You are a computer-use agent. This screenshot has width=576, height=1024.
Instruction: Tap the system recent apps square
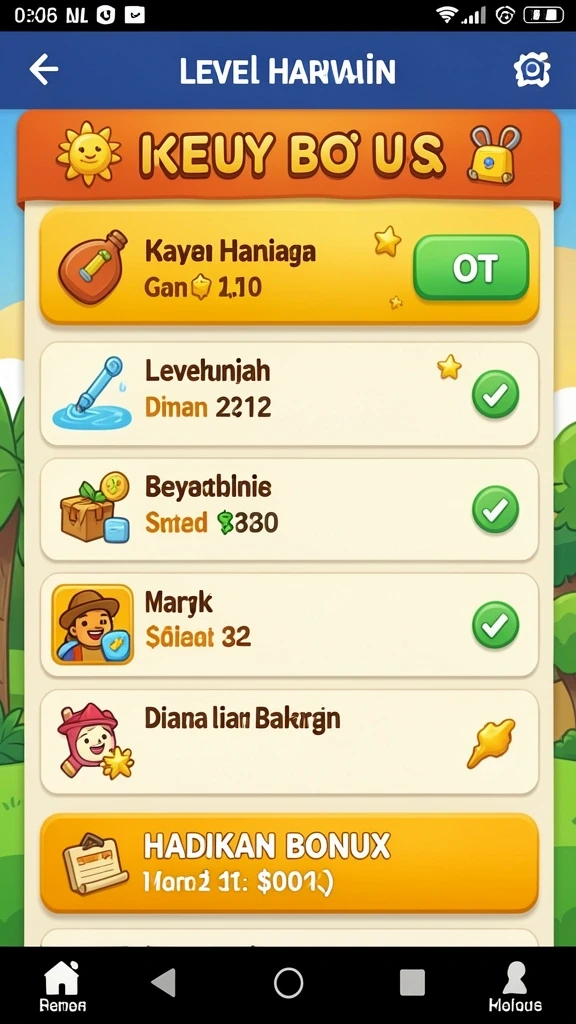(412, 982)
